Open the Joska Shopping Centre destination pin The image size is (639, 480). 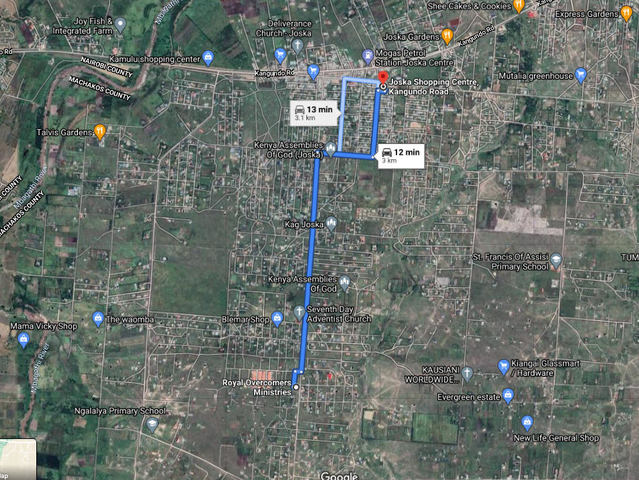point(381,78)
